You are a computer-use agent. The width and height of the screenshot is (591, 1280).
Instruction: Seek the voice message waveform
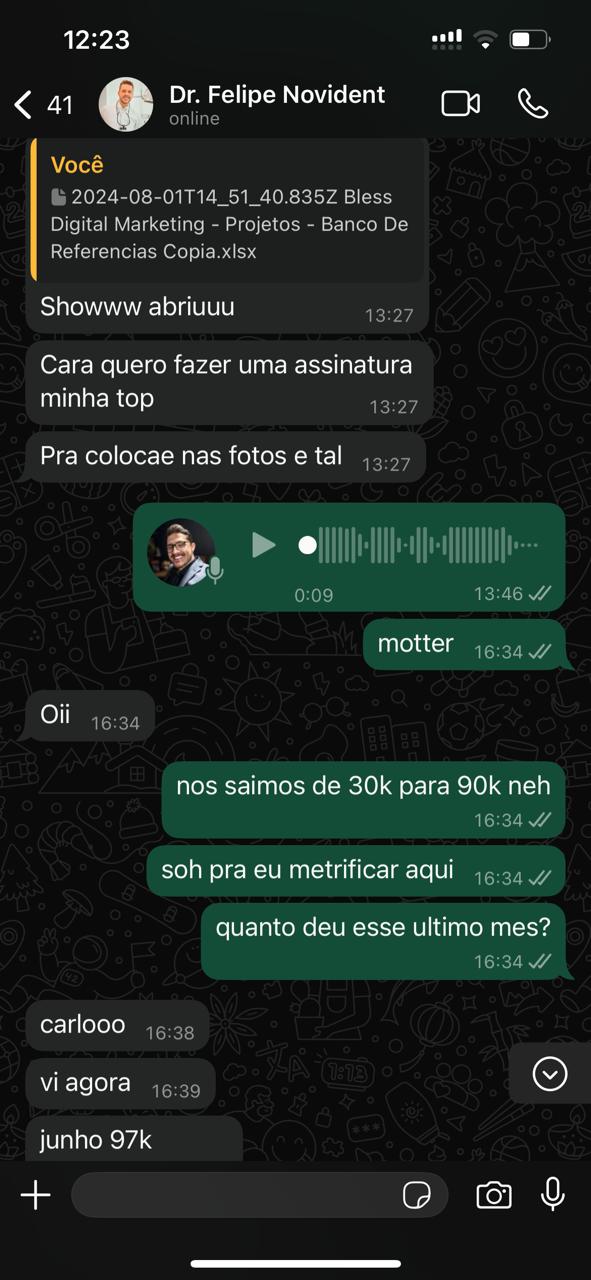[x=421, y=545]
